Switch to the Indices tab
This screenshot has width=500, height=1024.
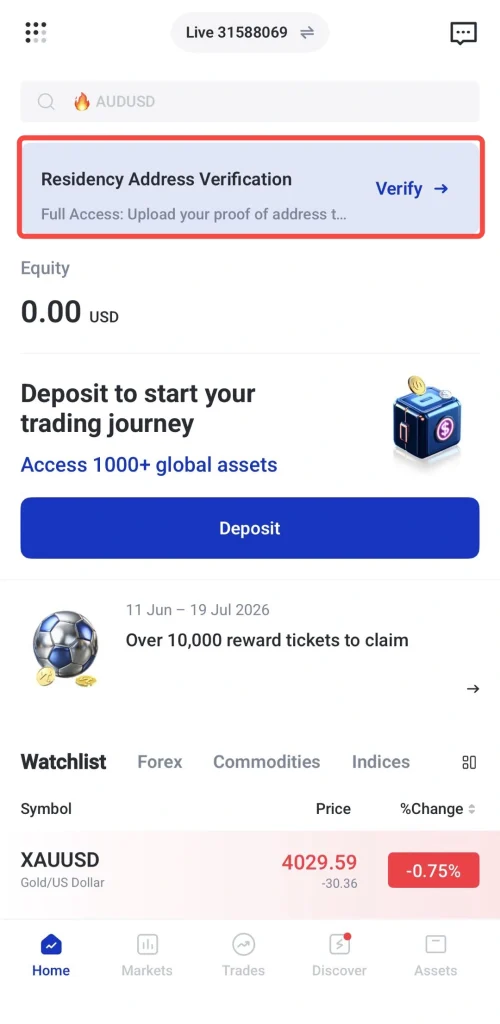coord(381,761)
